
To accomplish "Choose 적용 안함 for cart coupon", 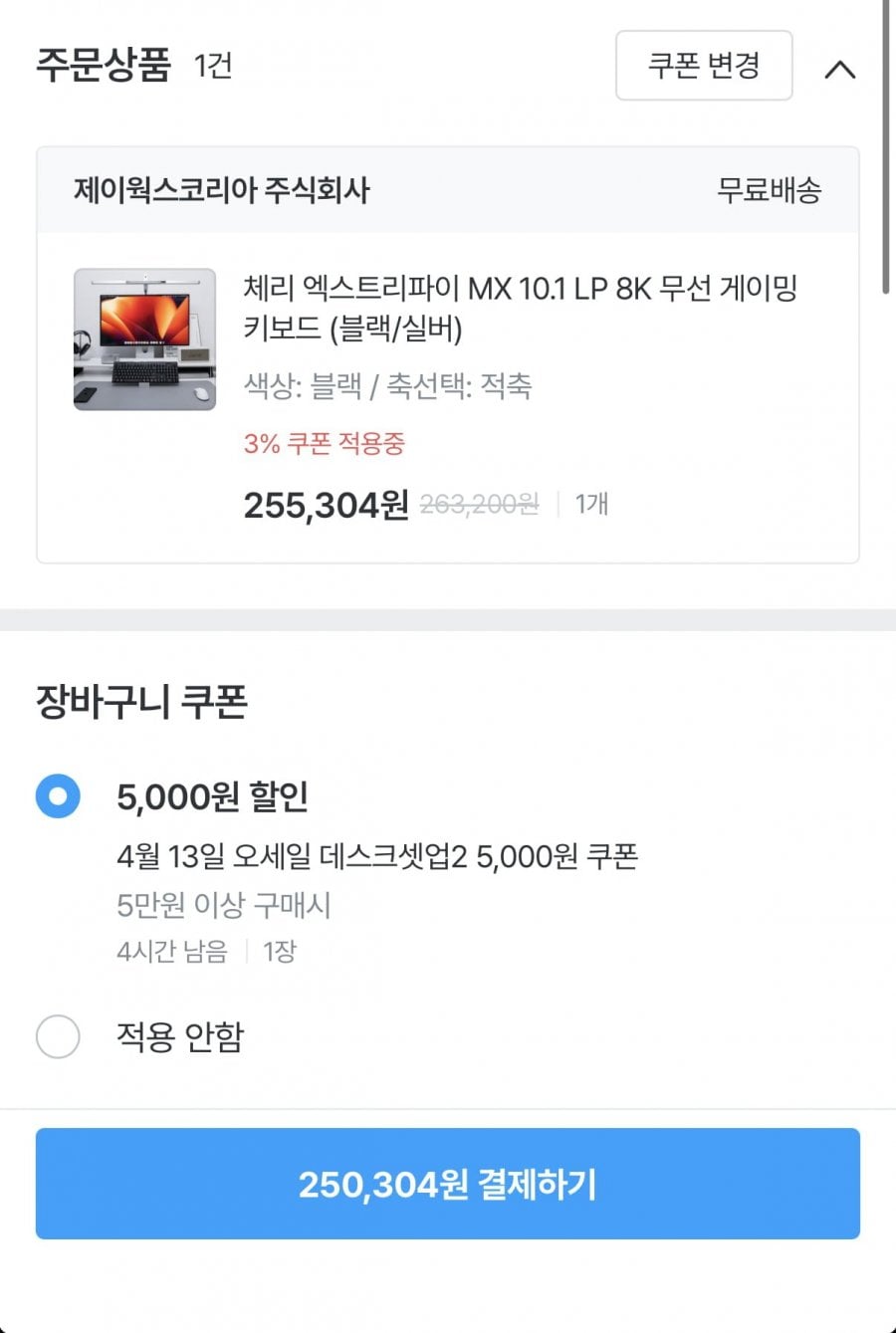I will pyautogui.click(x=58, y=1036).
